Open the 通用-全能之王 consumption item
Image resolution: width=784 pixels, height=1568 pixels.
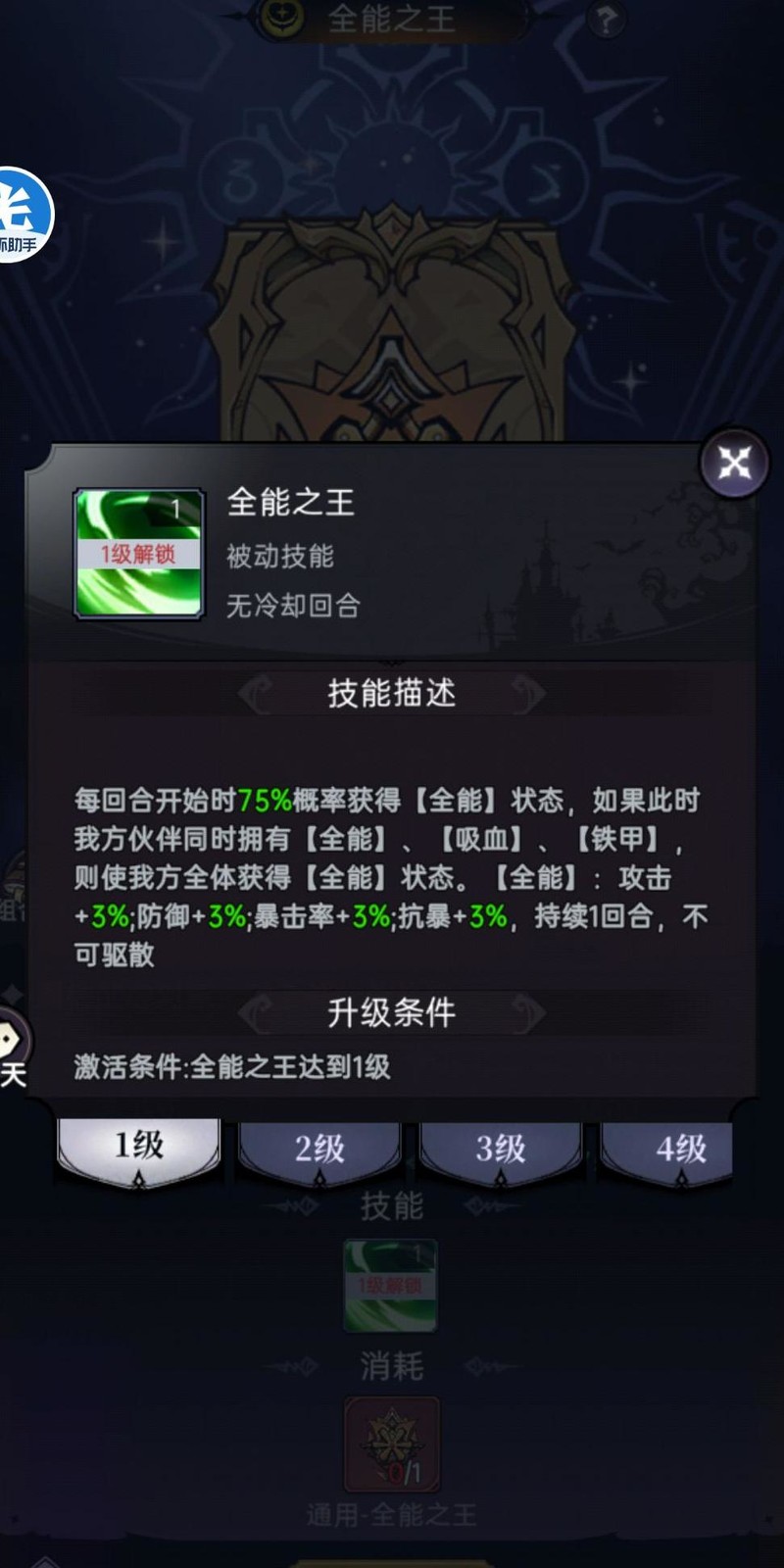coord(391,1445)
